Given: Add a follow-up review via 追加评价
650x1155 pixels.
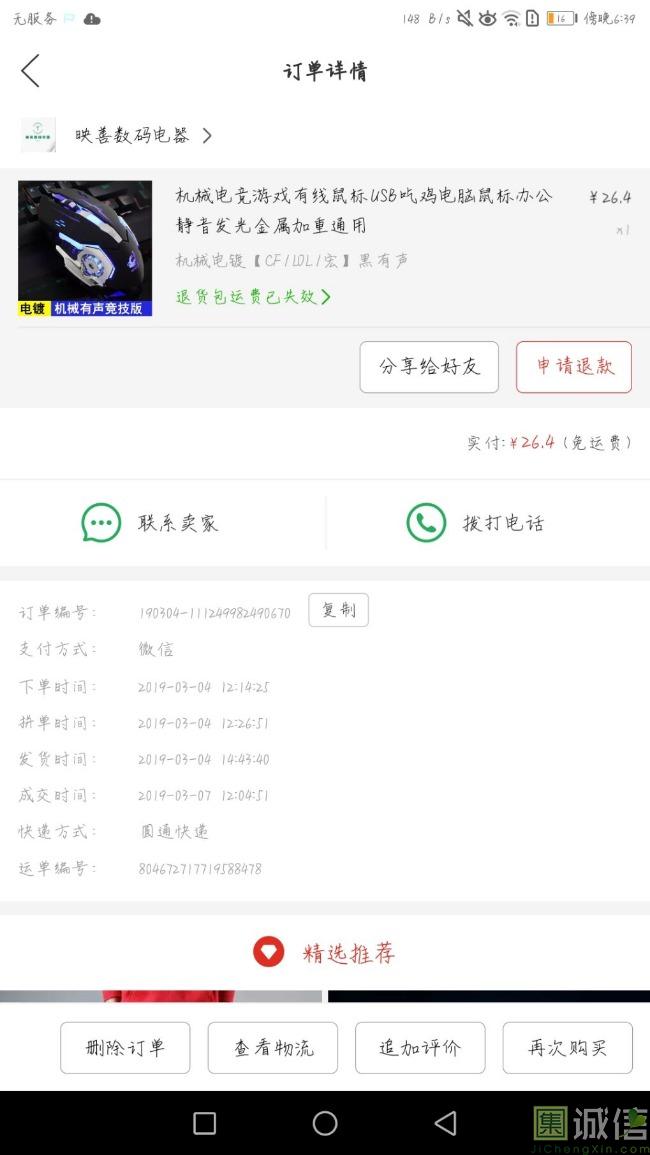Looking at the screenshot, I should click(x=420, y=1048).
